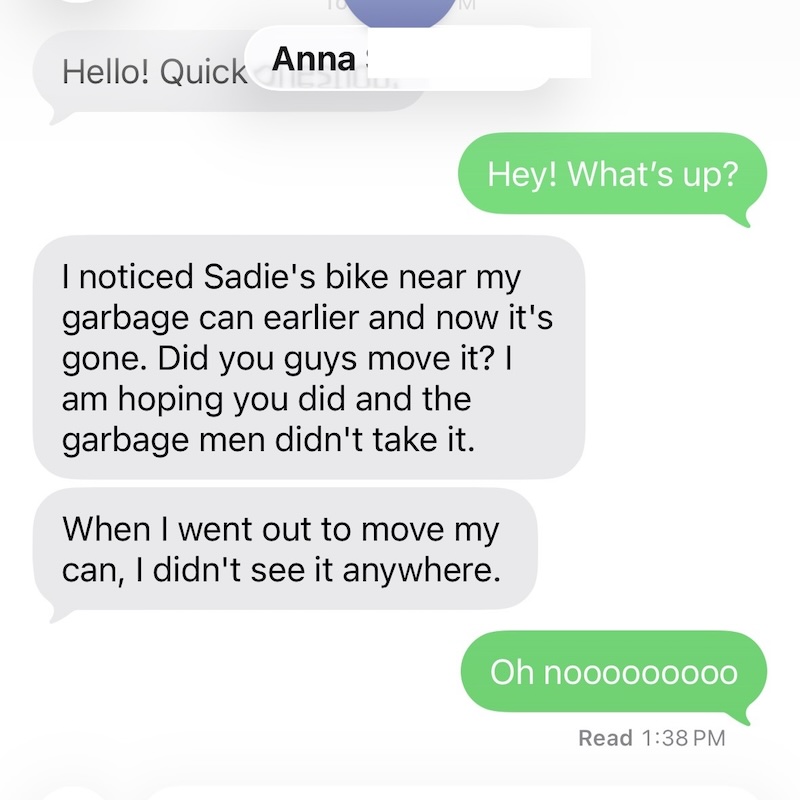800x800 pixels.
Task: Open Anna's contact details from the header
Action: pos(313,58)
